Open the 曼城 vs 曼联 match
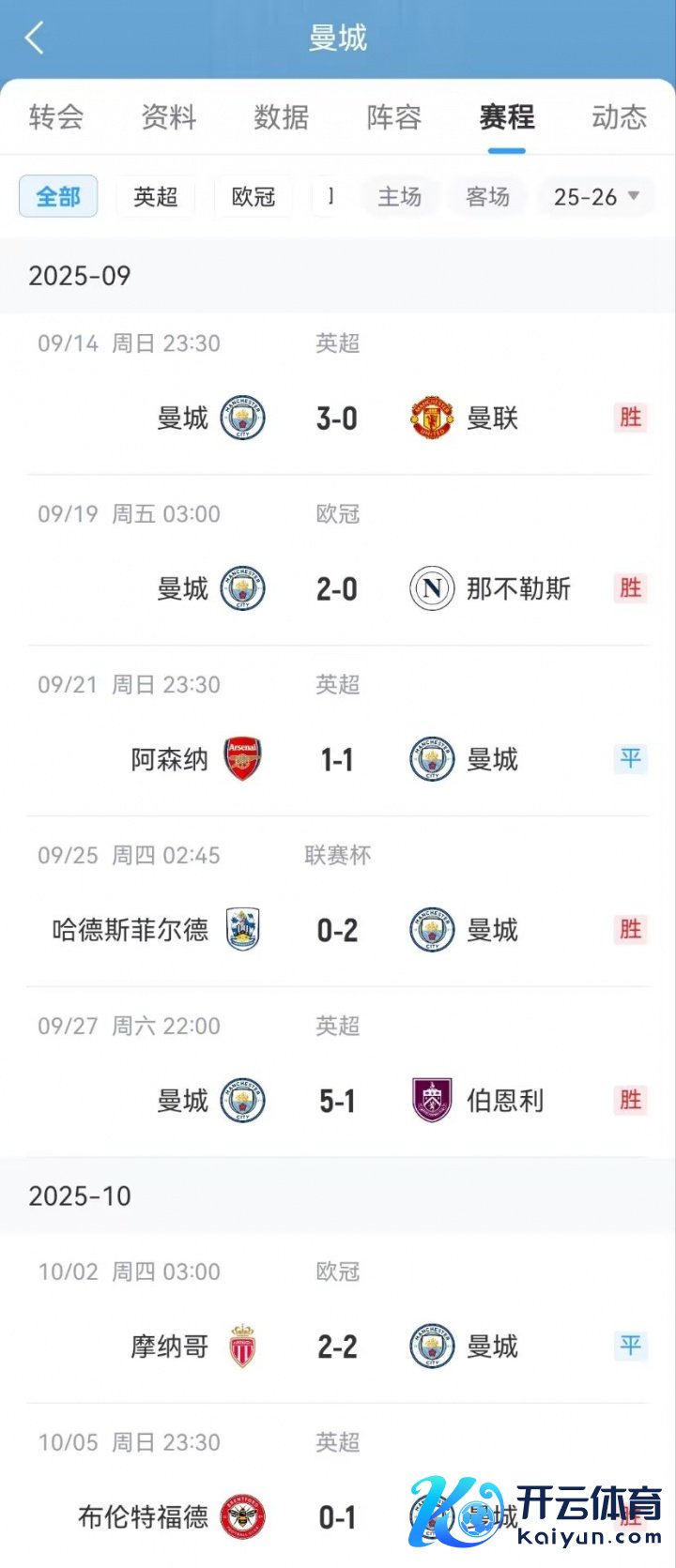 (337, 418)
